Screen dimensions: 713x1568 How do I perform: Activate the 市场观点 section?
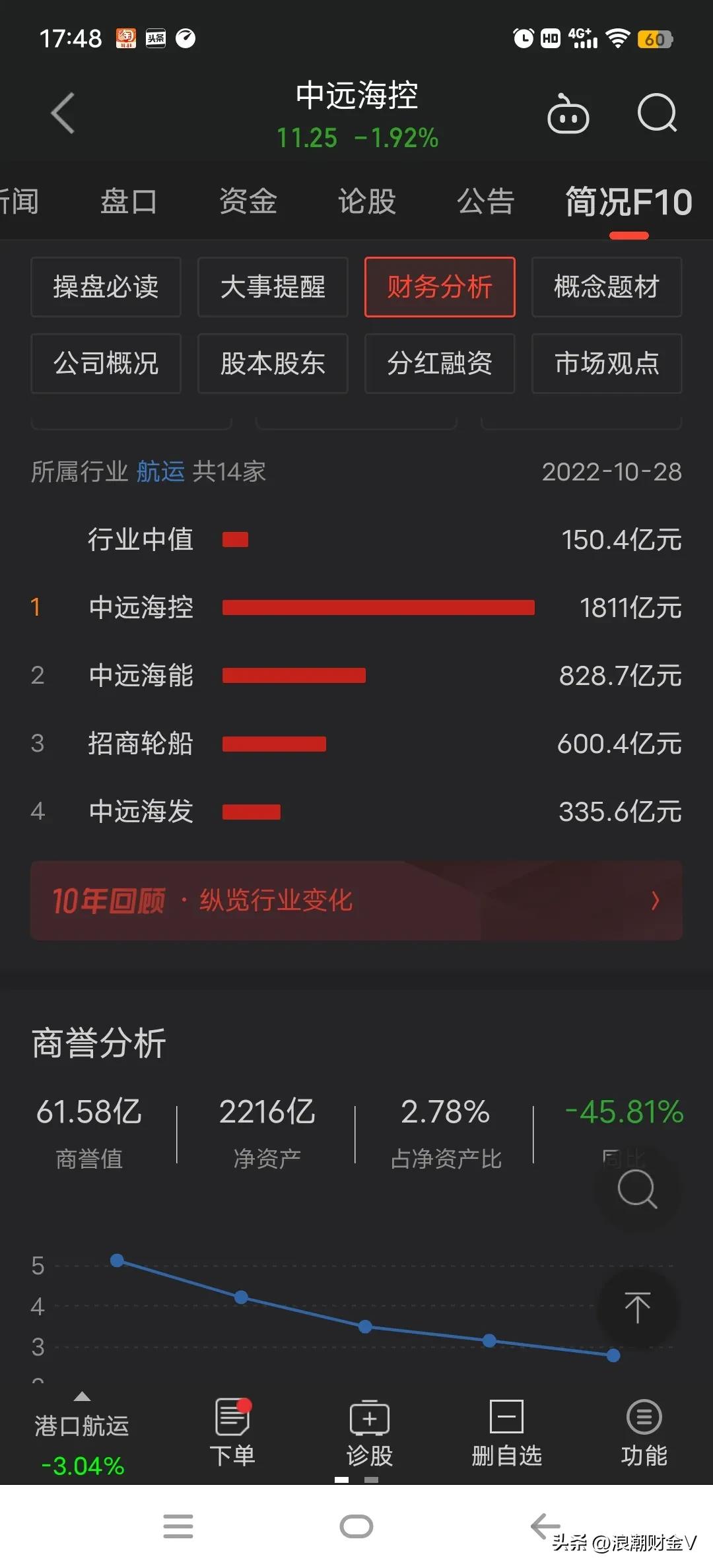[x=606, y=364]
